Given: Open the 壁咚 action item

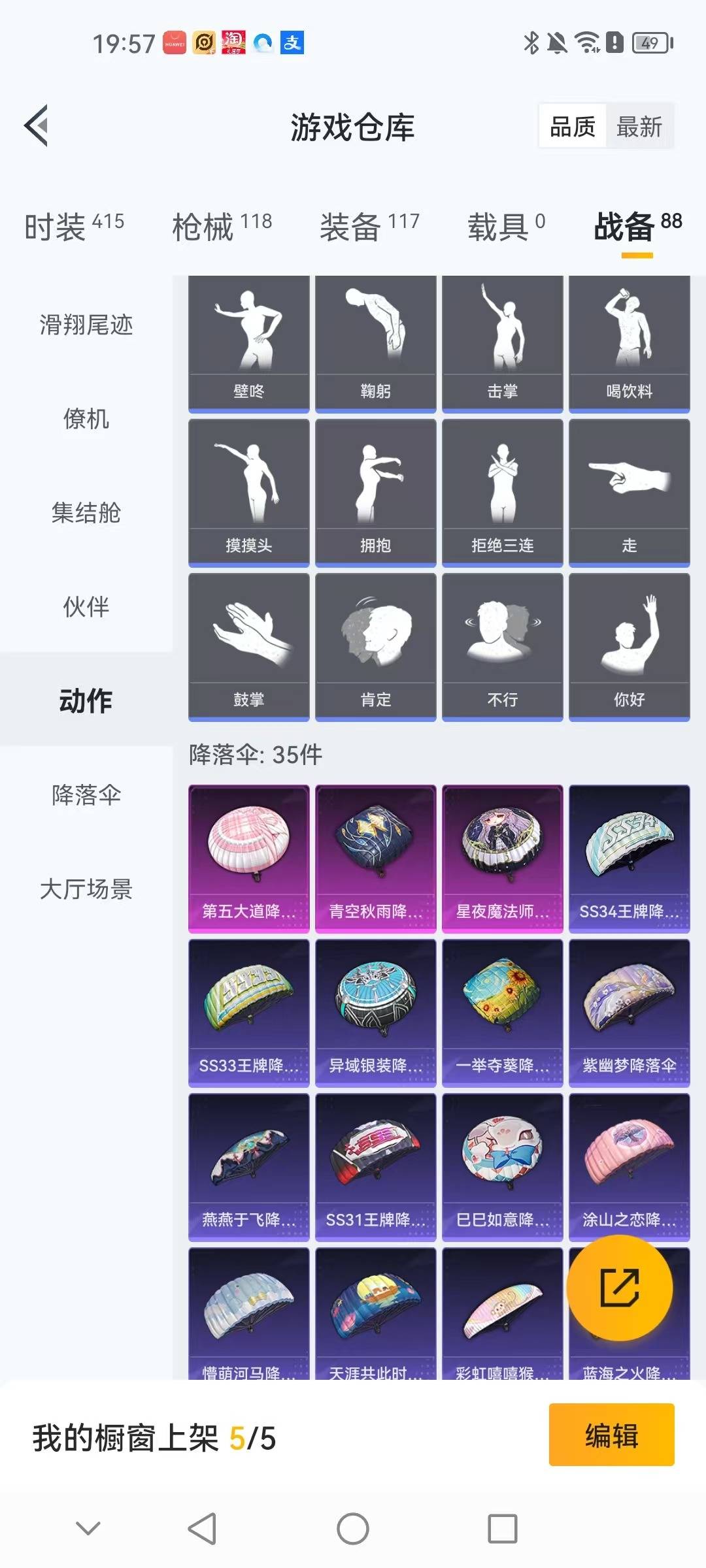Looking at the screenshot, I should click(x=248, y=343).
